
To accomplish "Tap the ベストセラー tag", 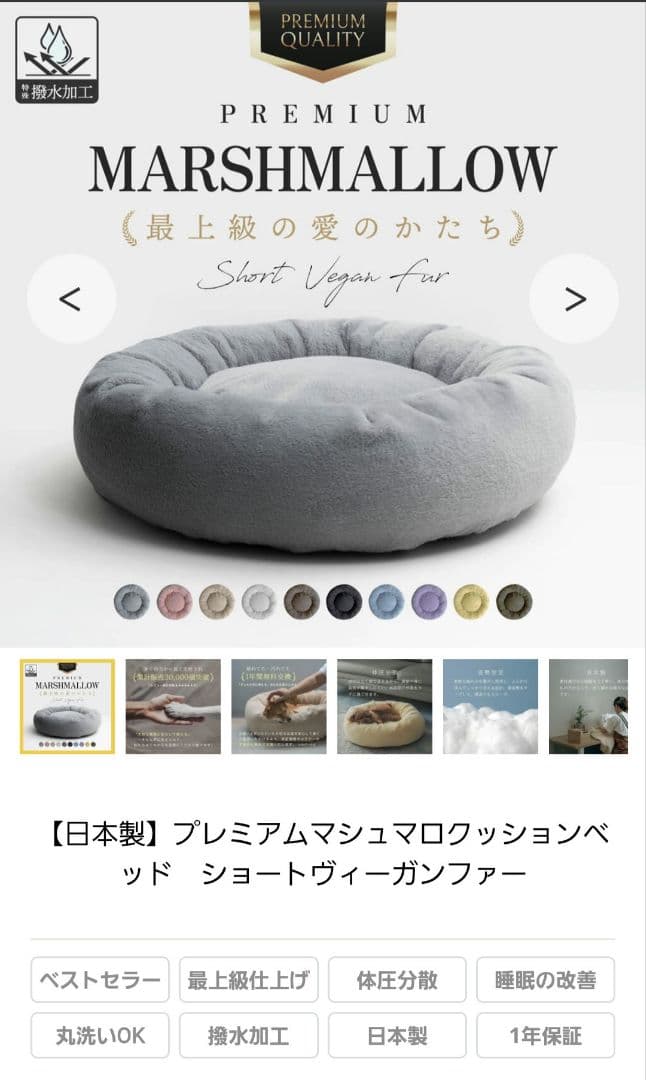I will pos(100,980).
